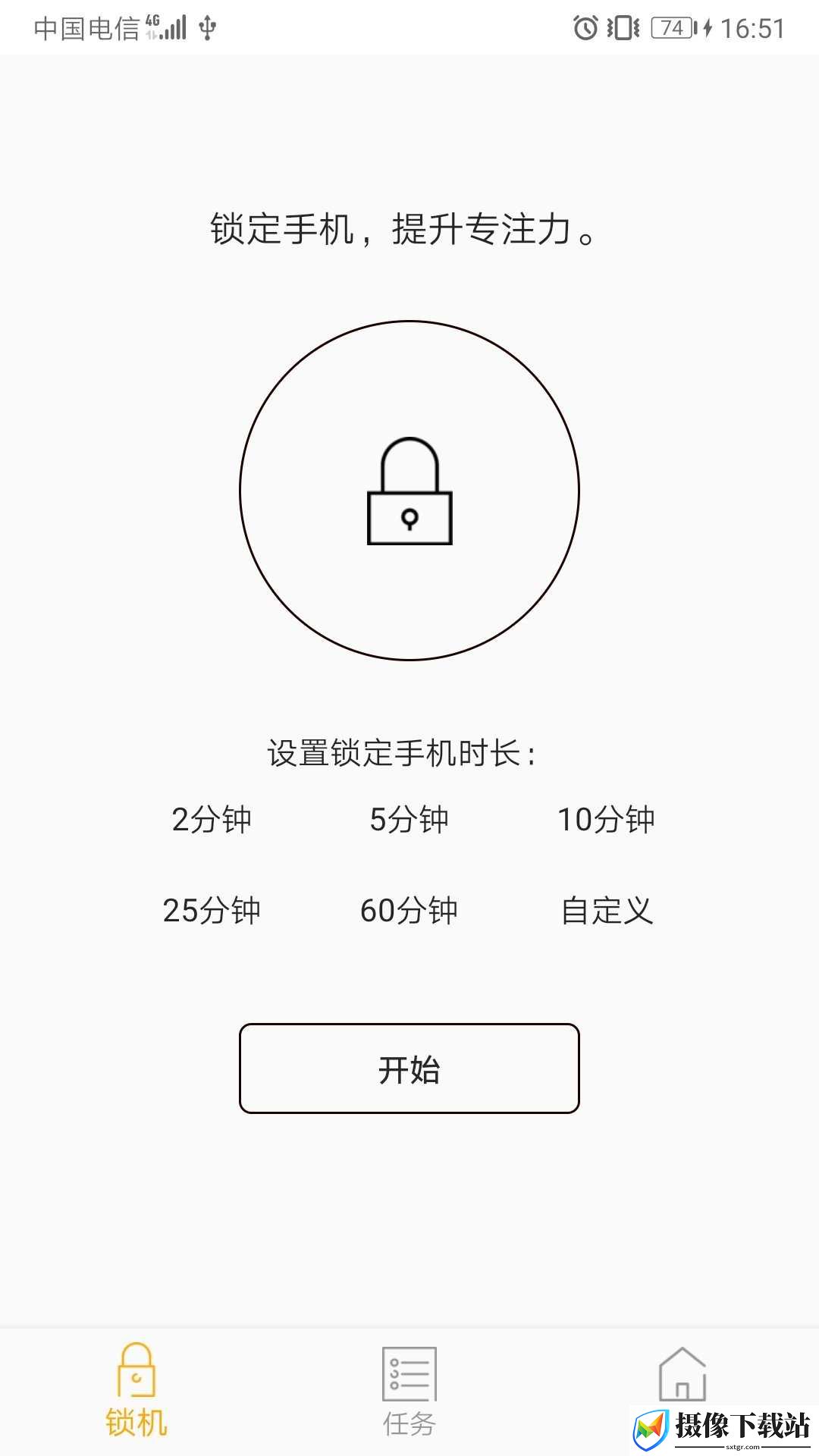Select the 2分钟 lock duration
This screenshot has width=819, height=1456.
click(212, 820)
